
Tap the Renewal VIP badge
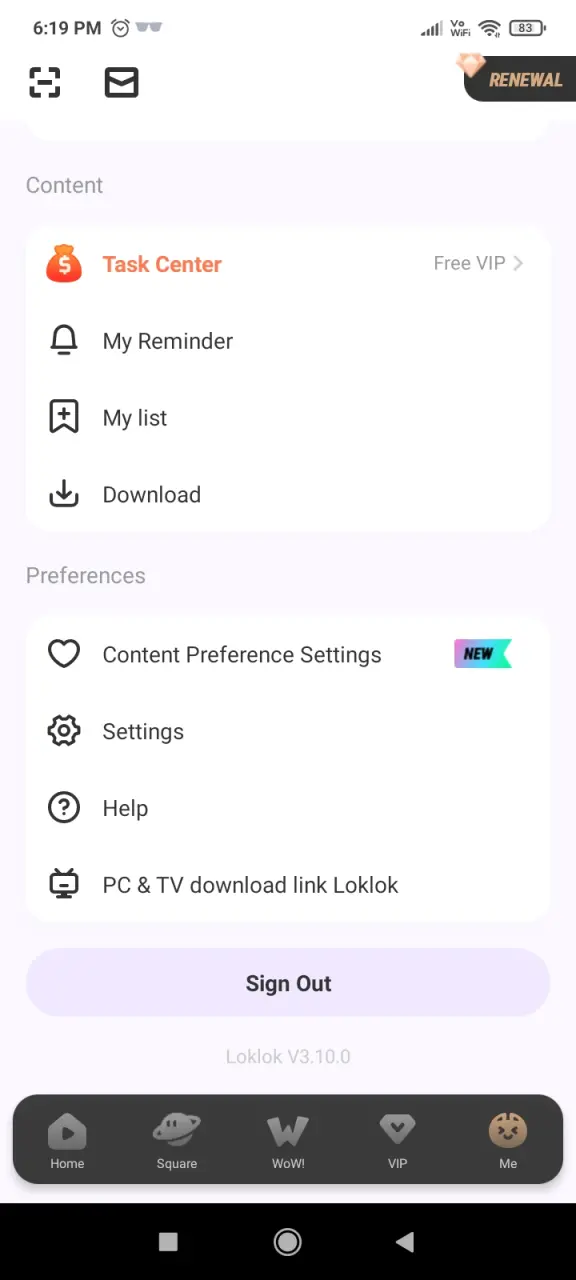(518, 76)
